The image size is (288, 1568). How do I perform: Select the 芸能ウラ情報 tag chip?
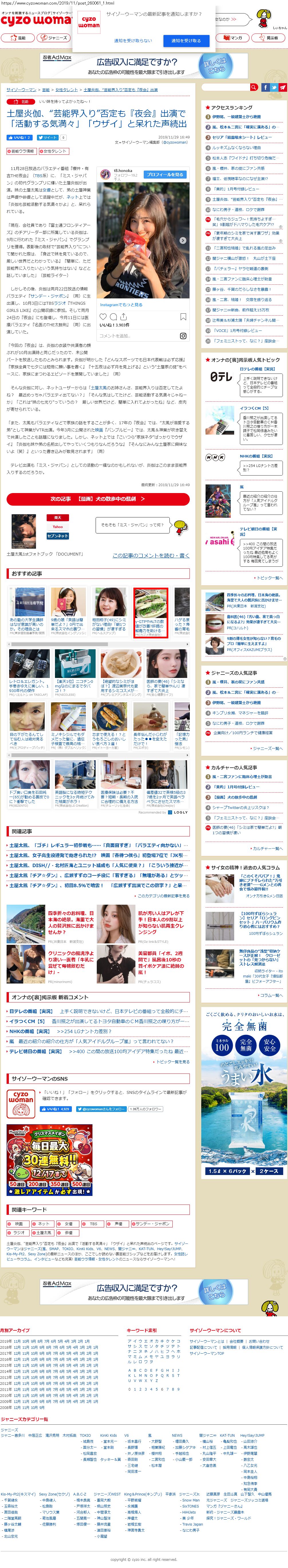coord(21,151)
